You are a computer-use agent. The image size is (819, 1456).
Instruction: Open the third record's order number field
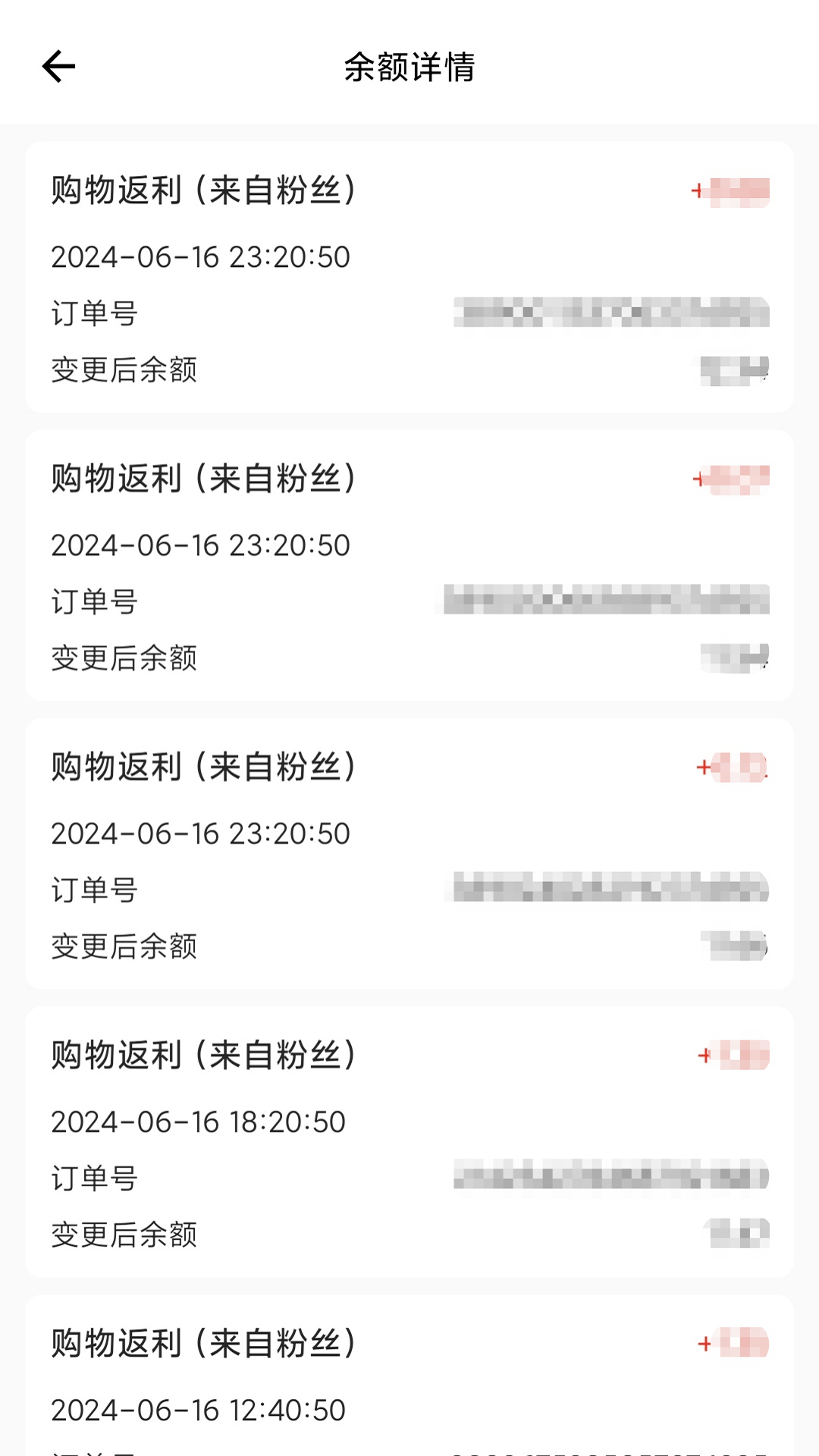(610, 889)
